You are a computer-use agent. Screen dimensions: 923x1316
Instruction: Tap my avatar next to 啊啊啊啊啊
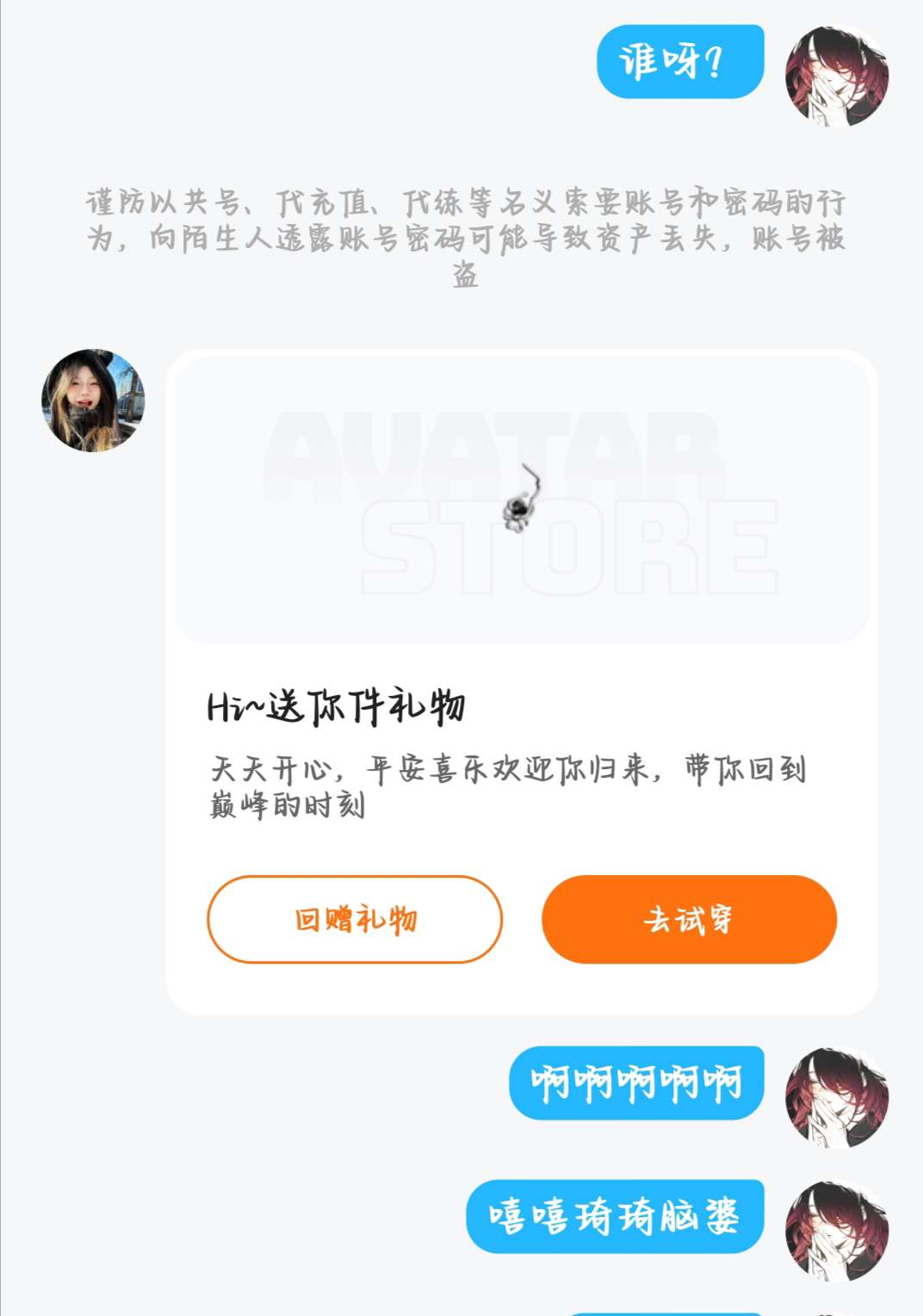click(837, 1097)
